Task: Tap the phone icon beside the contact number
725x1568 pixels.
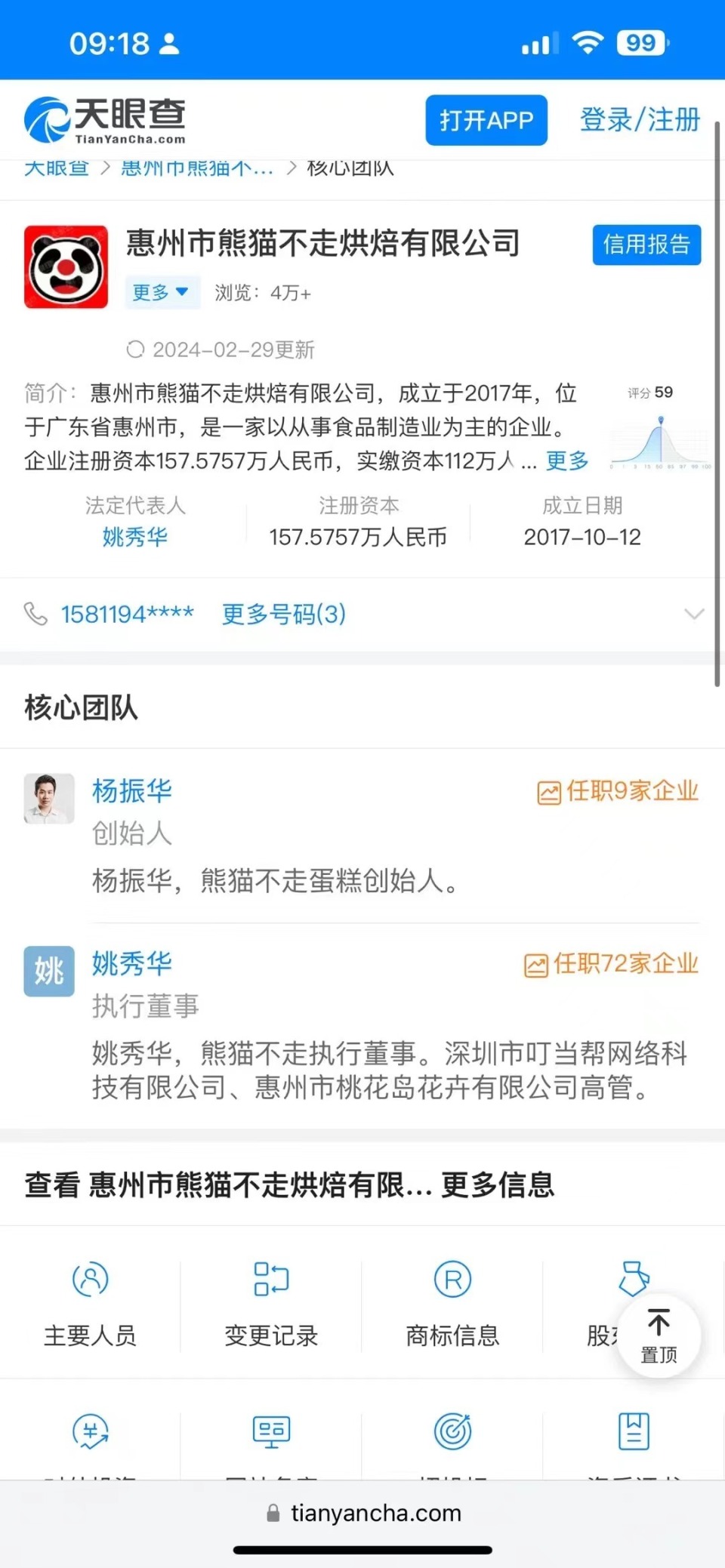Action: click(35, 614)
